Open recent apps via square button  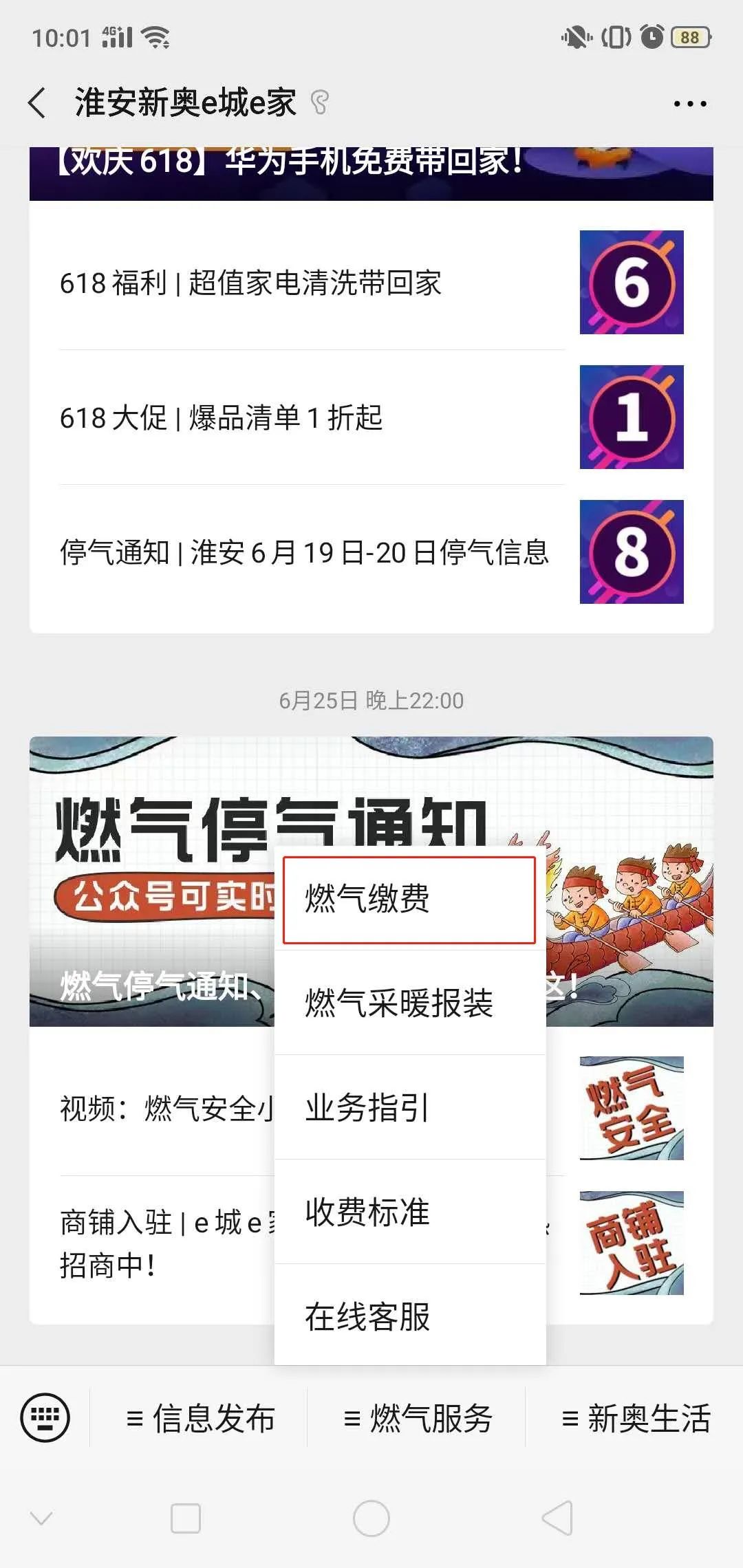click(x=186, y=1518)
